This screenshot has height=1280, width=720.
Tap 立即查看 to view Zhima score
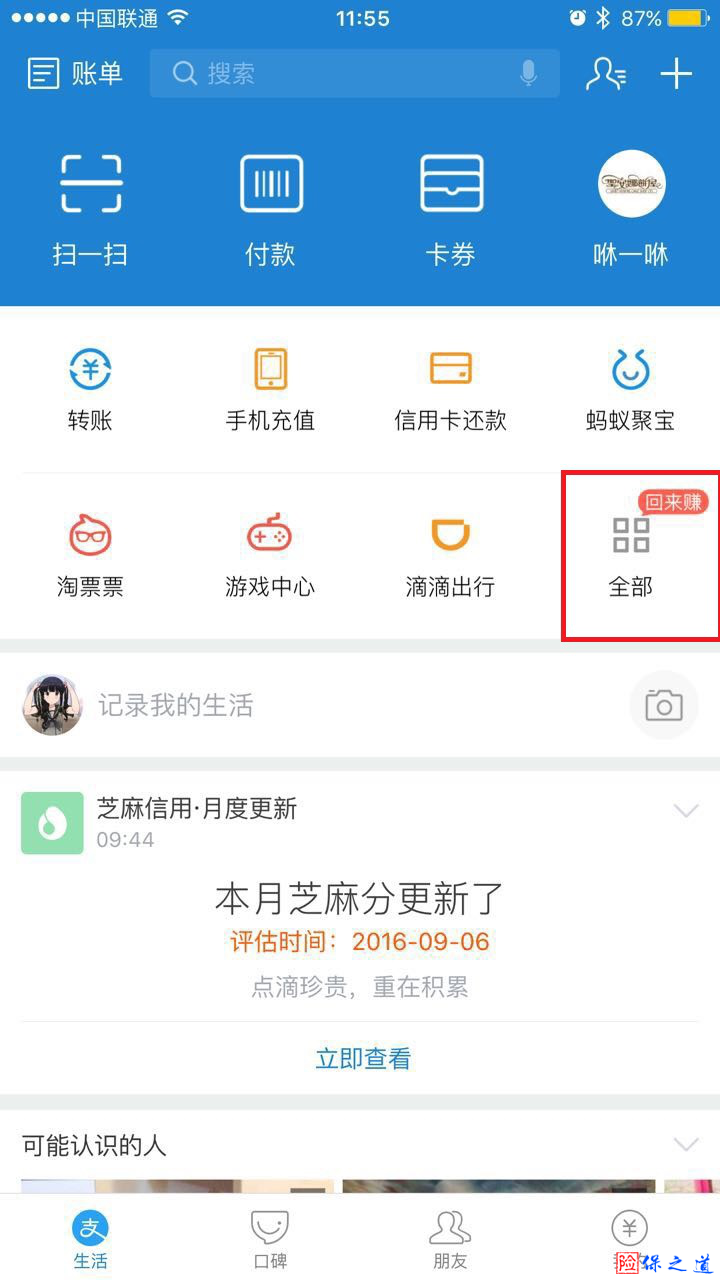(x=362, y=1058)
